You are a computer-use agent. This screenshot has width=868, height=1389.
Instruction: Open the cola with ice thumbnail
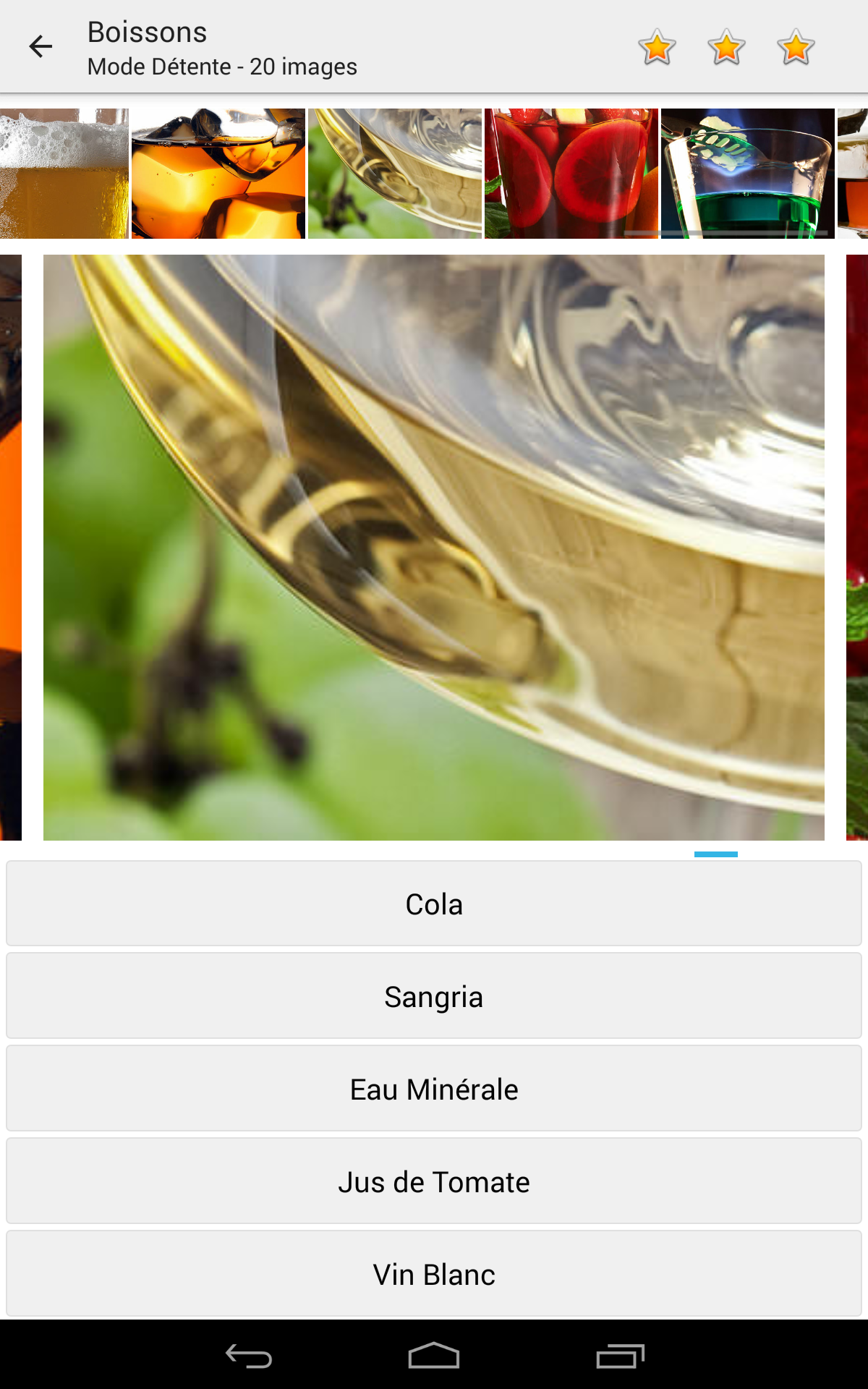click(x=218, y=174)
